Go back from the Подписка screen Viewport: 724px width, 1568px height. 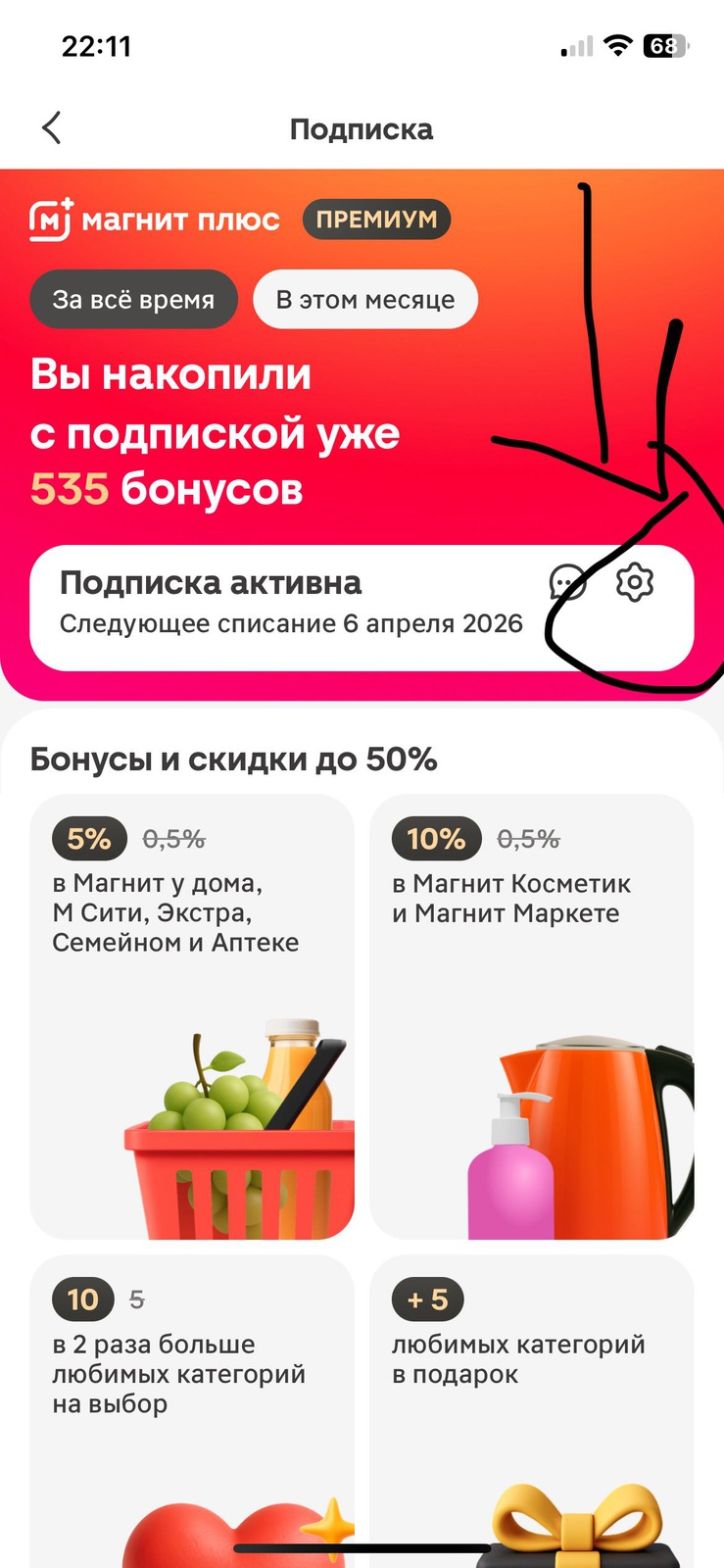[52, 127]
